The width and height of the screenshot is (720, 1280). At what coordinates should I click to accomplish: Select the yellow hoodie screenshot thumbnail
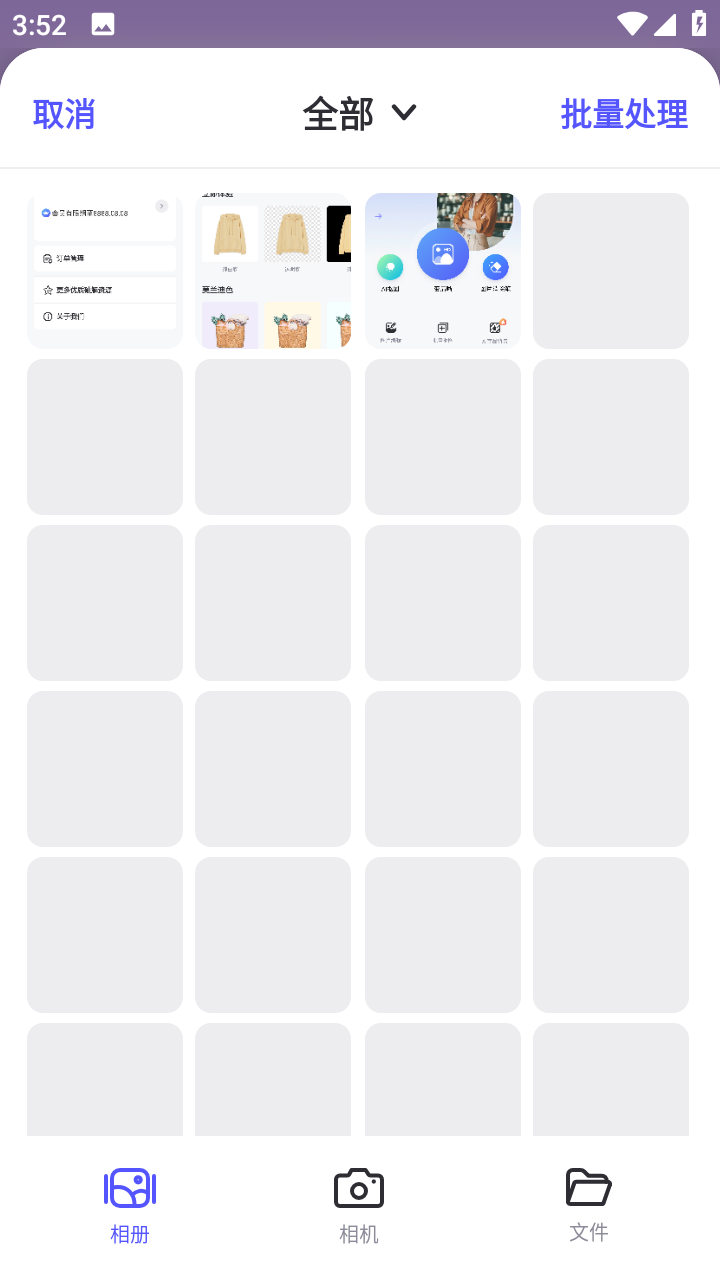point(273,271)
